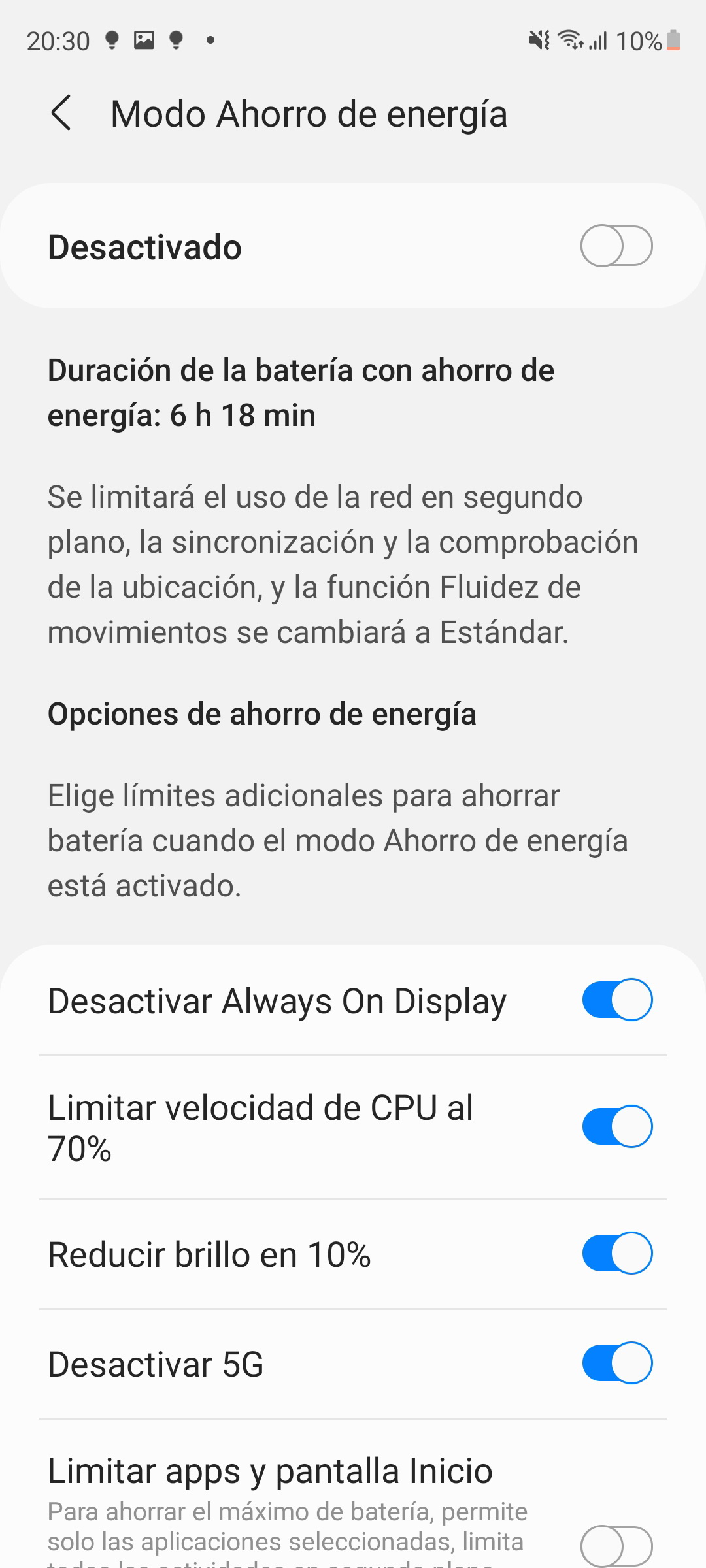Switch off Reducir brillo en 10%
The width and height of the screenshot is (706, 1568).
pyautogui.click(x=617, y=1253)
